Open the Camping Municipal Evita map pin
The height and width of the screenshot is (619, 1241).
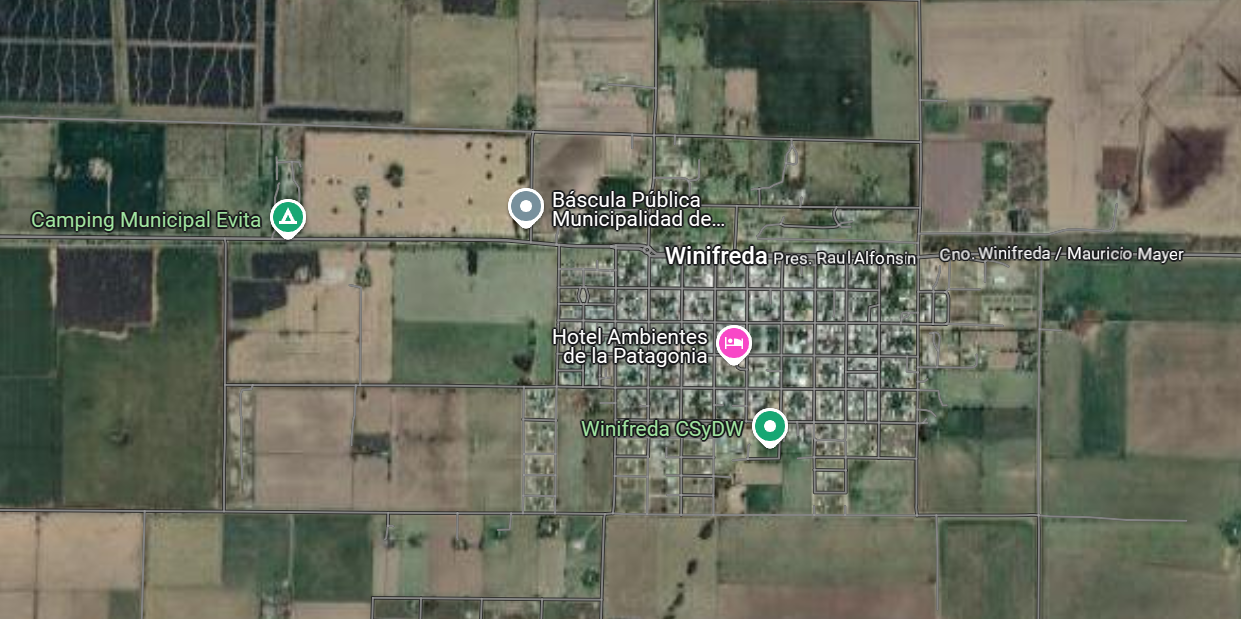(x=288, y=217)
